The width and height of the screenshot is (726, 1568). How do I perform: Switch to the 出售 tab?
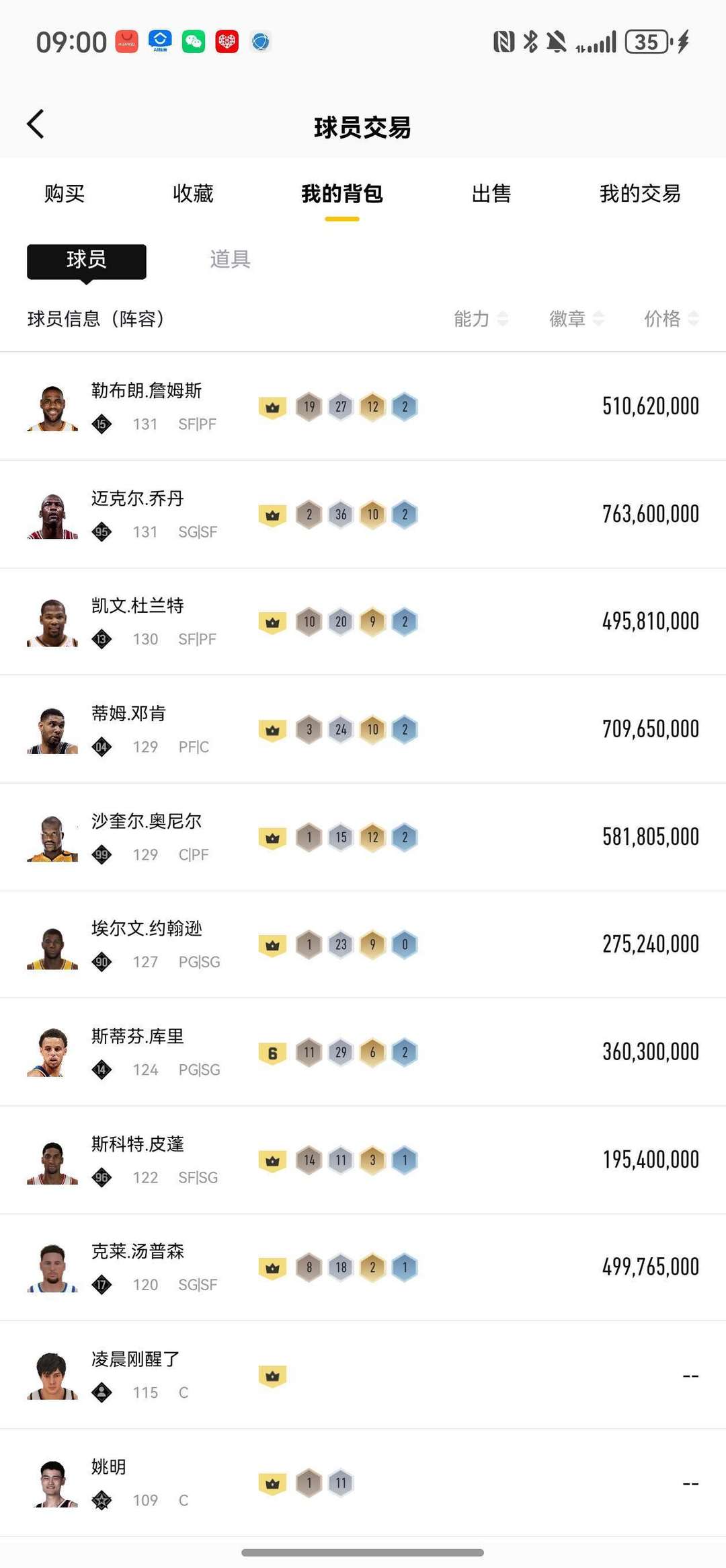click(491, 194)
